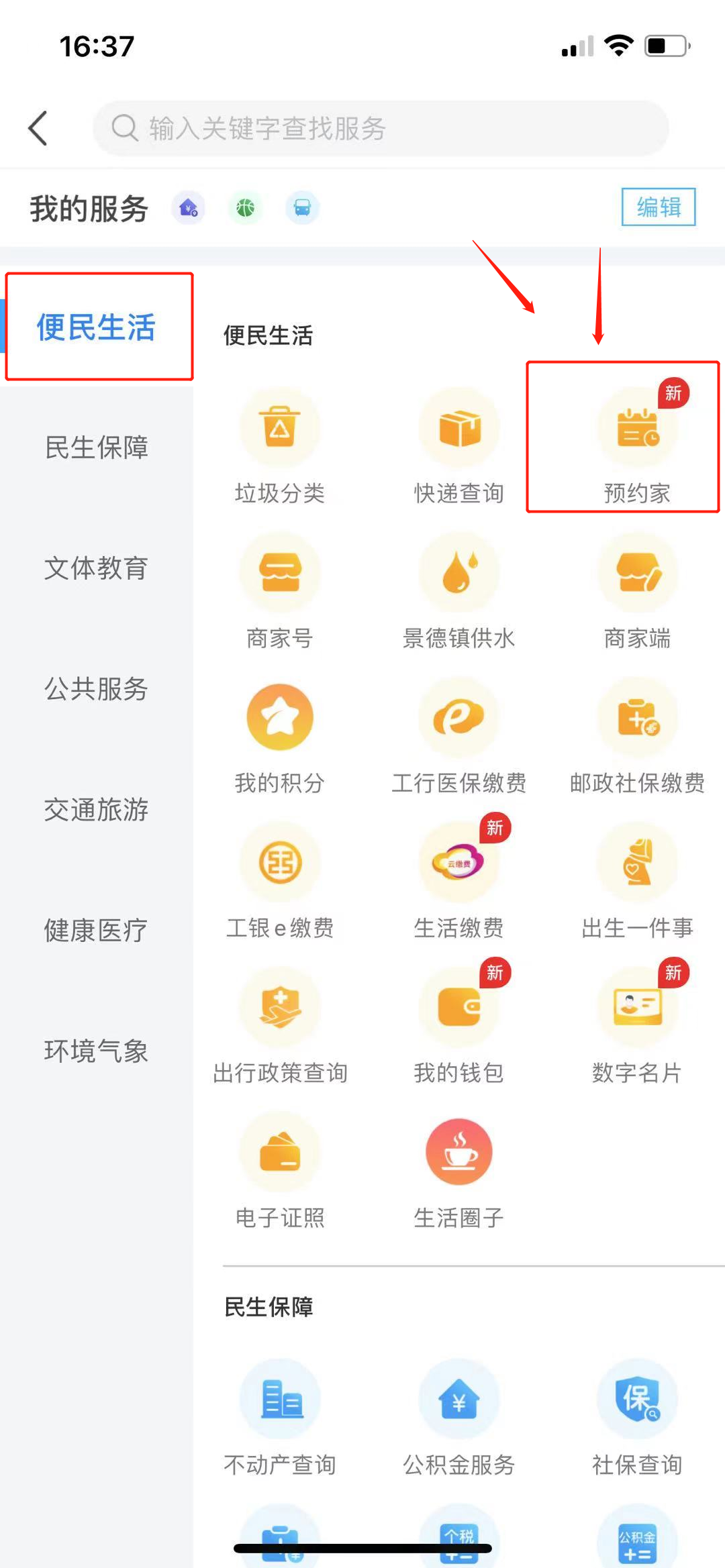Go back using the back arrow
725x1568 pixels.
pos(38,128)
